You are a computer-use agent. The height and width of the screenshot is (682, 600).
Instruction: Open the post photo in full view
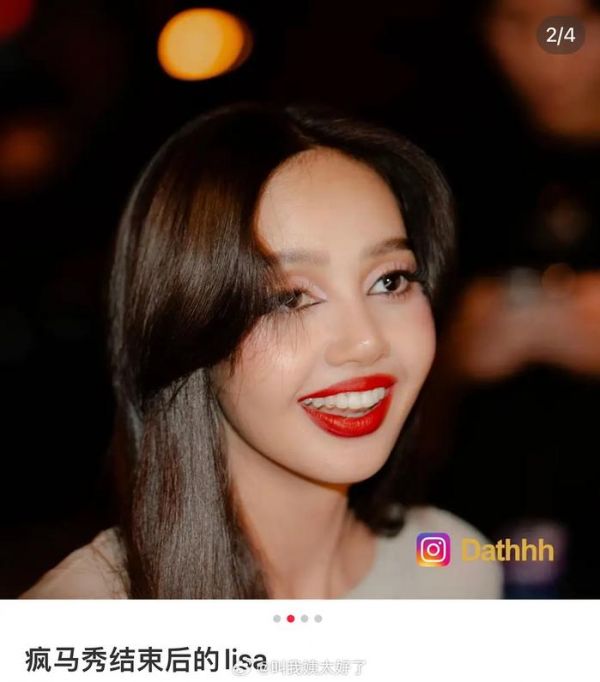(x=300, y=300)
